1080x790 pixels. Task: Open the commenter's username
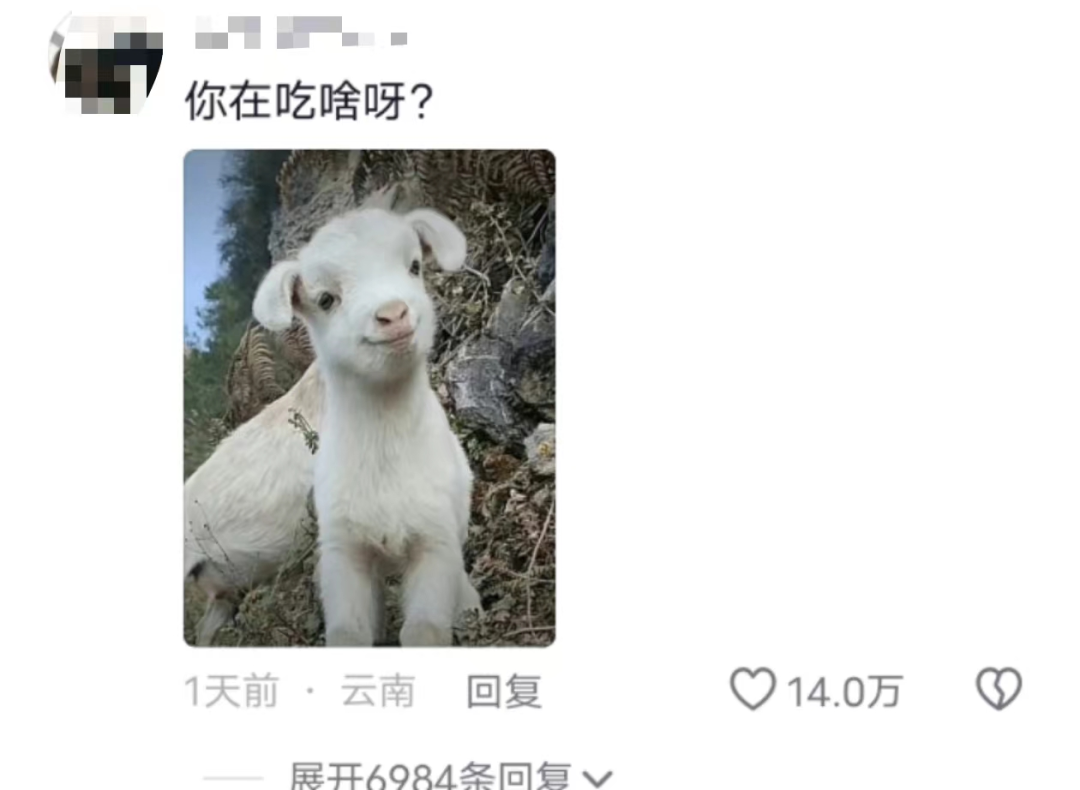[x=300, y=35]
